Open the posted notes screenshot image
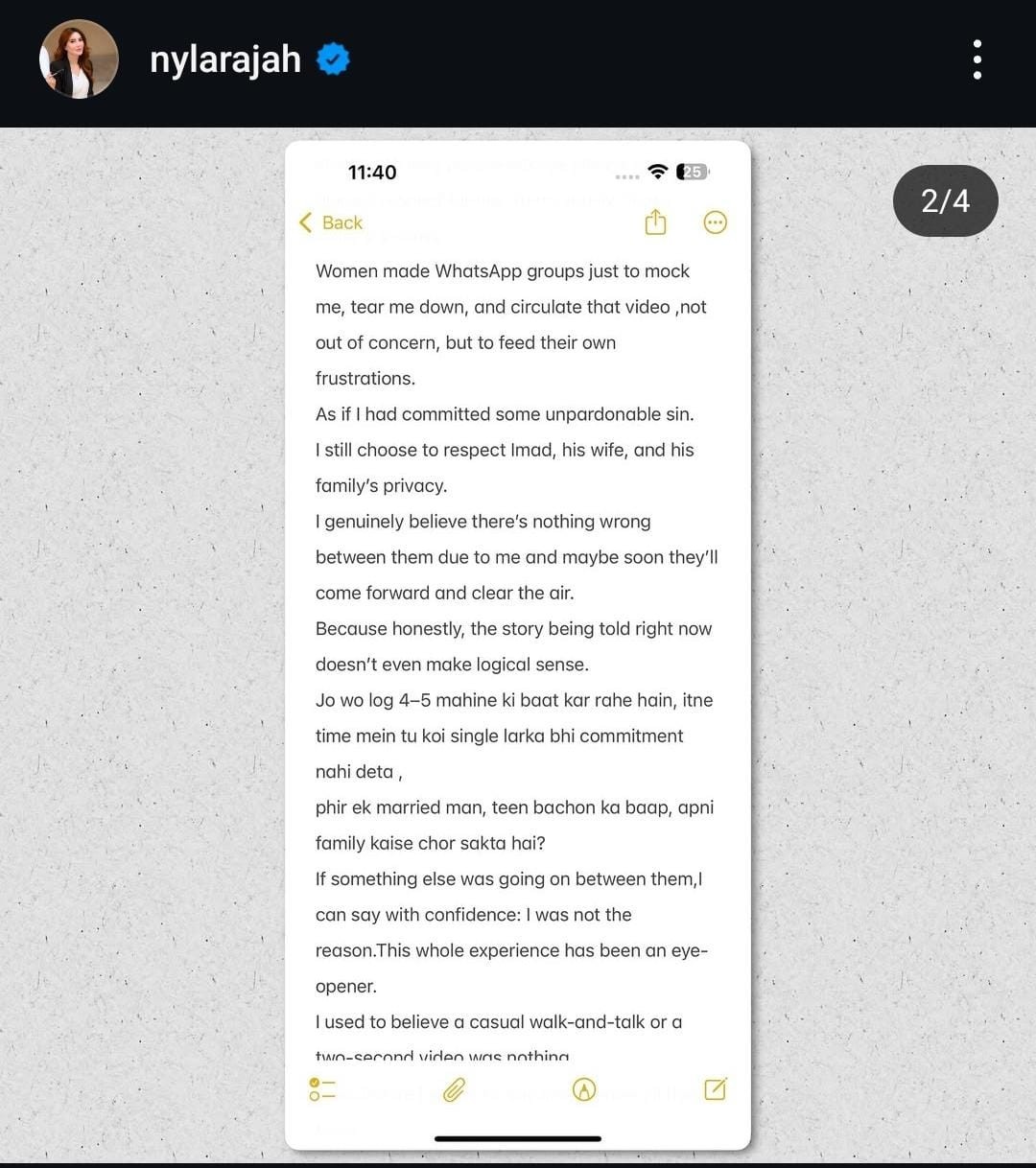1036x1168 pixels. point(518,644)
